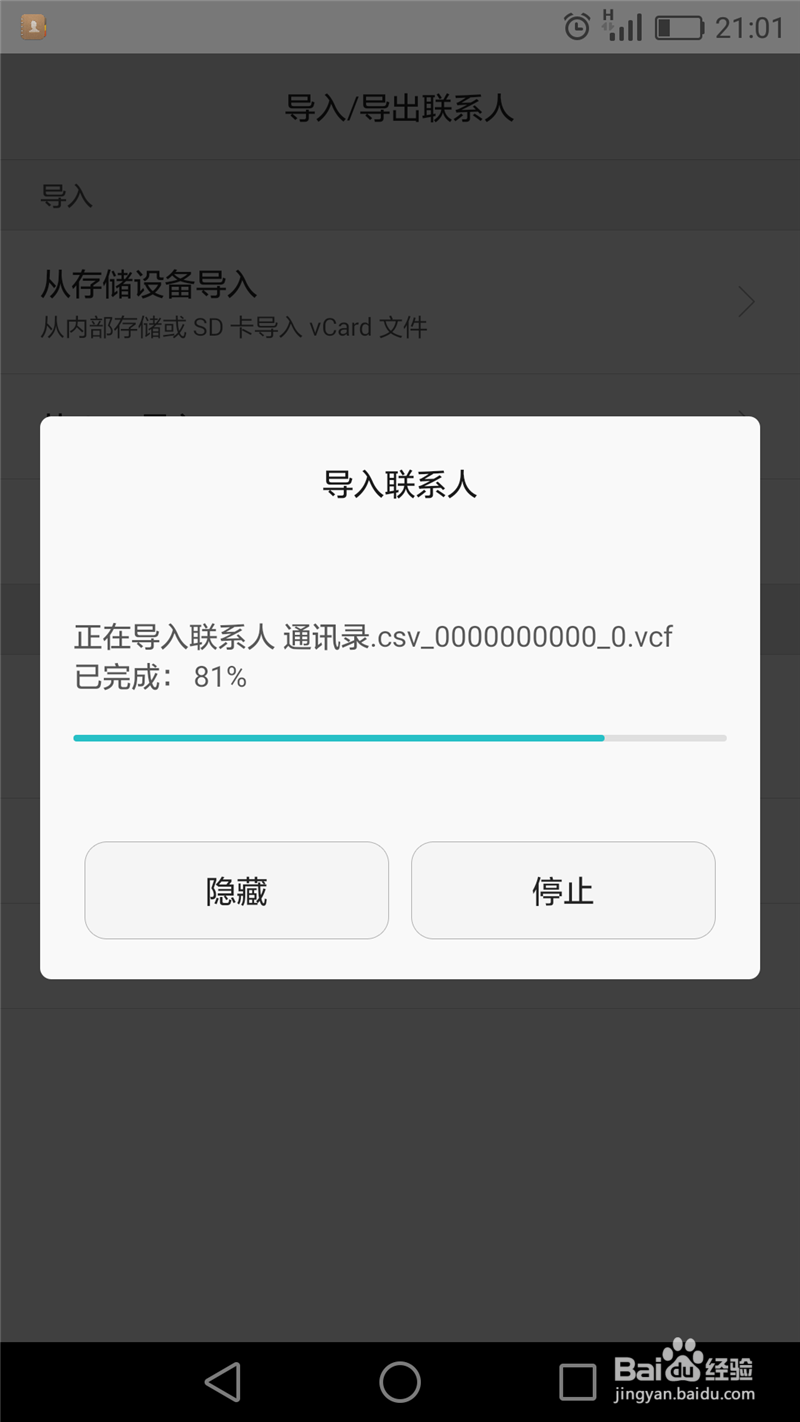Tap the 导入联系人 dialog title
The height and width of the screenshot is (1422, 800).
click(x=400, y=483)
